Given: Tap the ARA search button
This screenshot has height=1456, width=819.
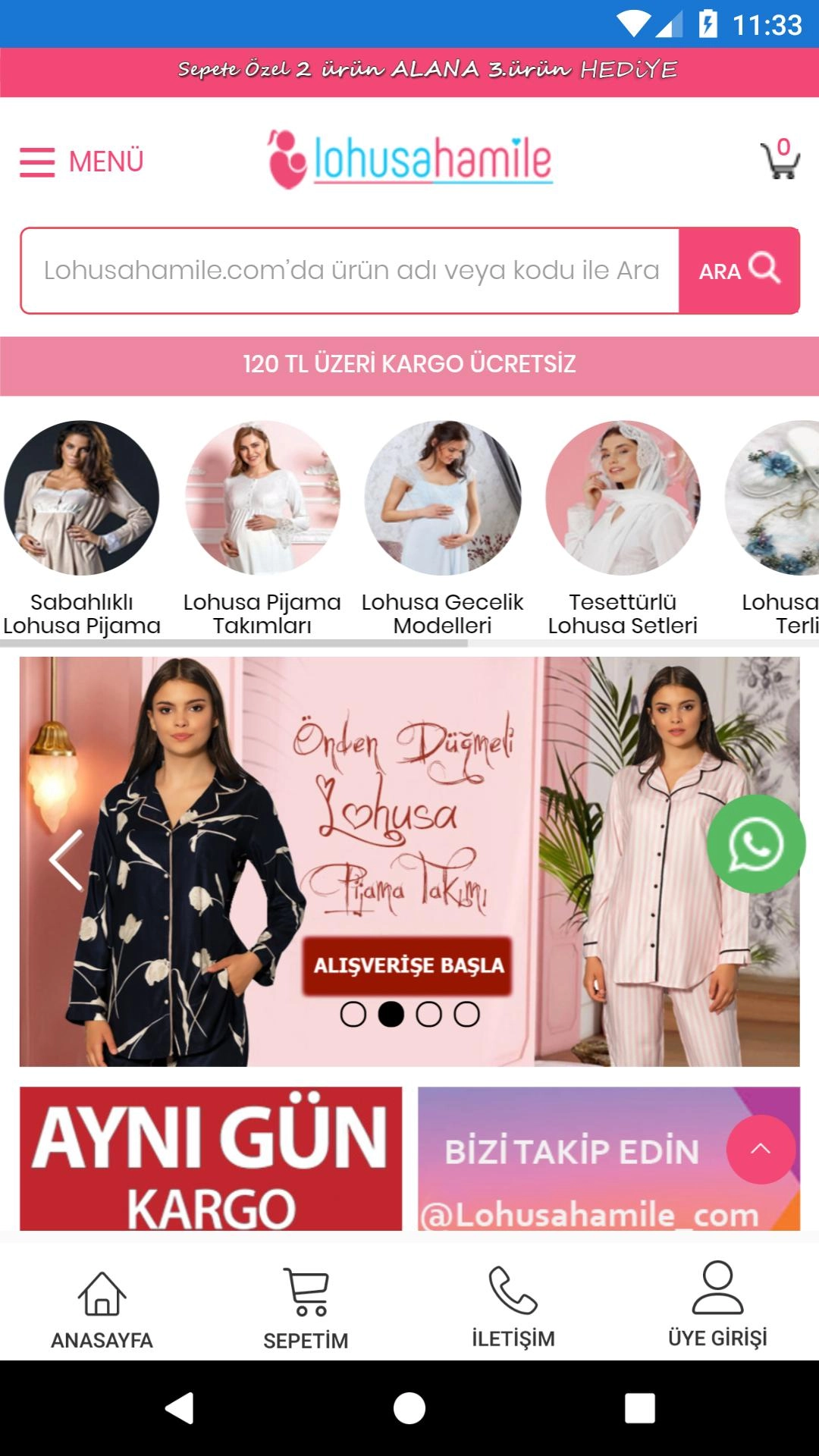Looking at the screenshot, I should click(739, 271).
